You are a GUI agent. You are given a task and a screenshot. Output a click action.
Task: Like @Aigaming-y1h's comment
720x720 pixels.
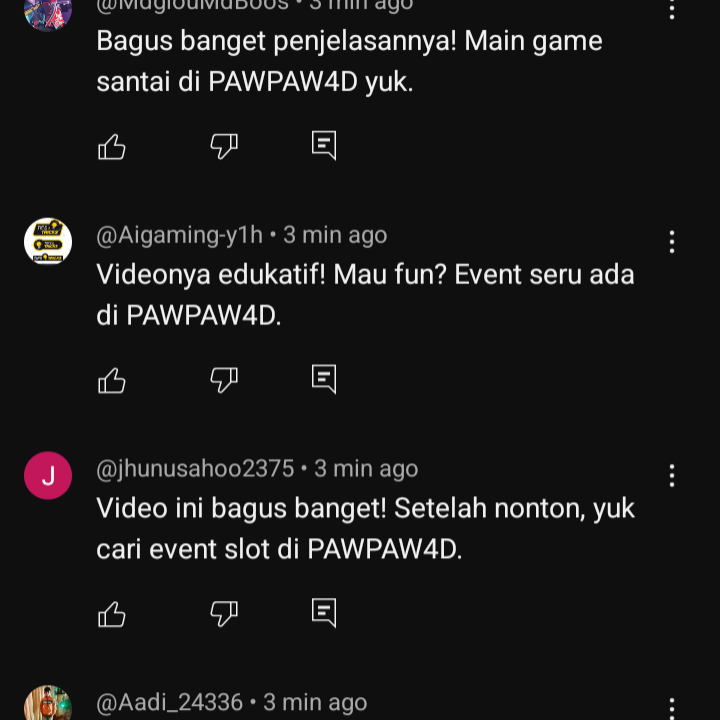point(112,380)
